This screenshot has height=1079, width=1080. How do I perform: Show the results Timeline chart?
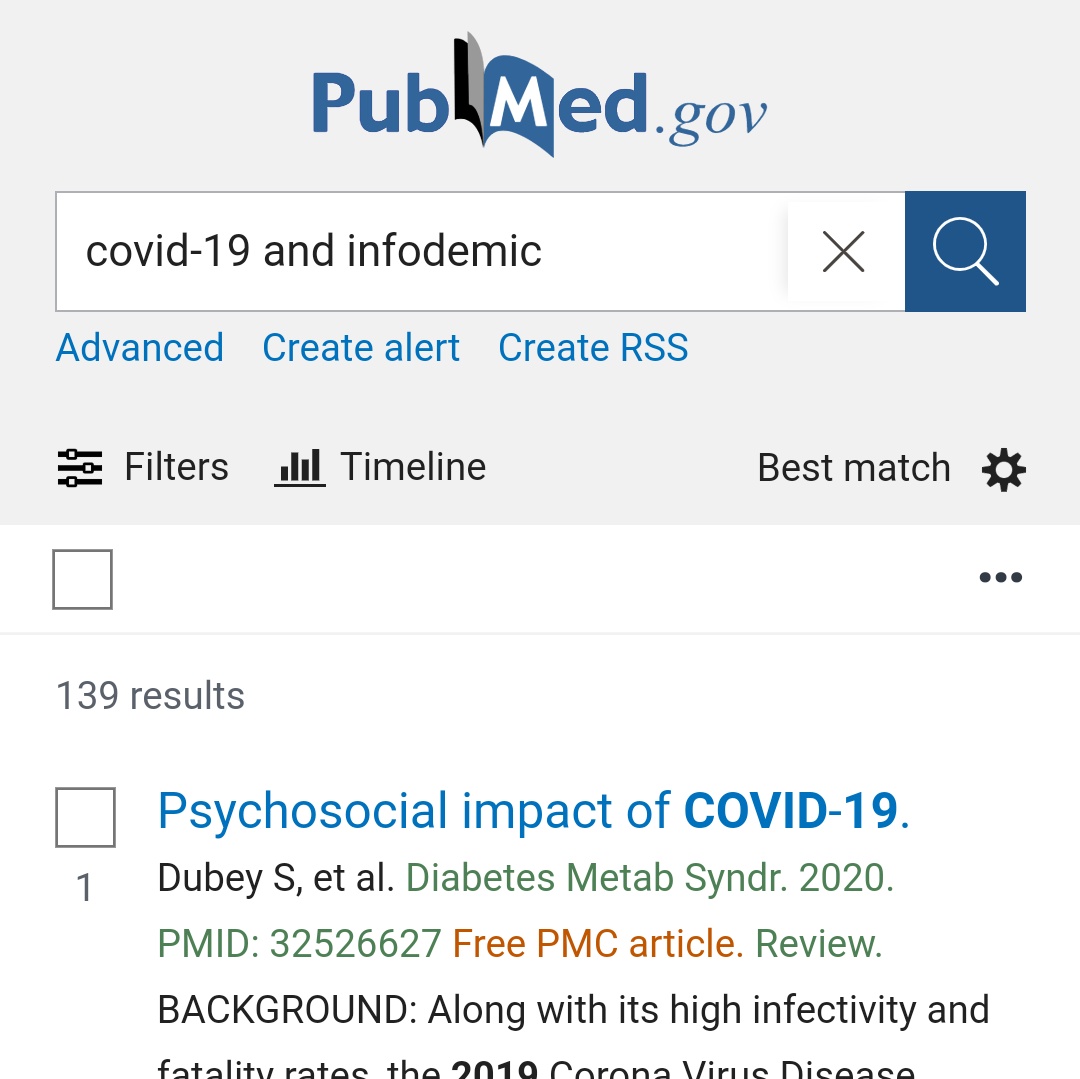point(380,467)
